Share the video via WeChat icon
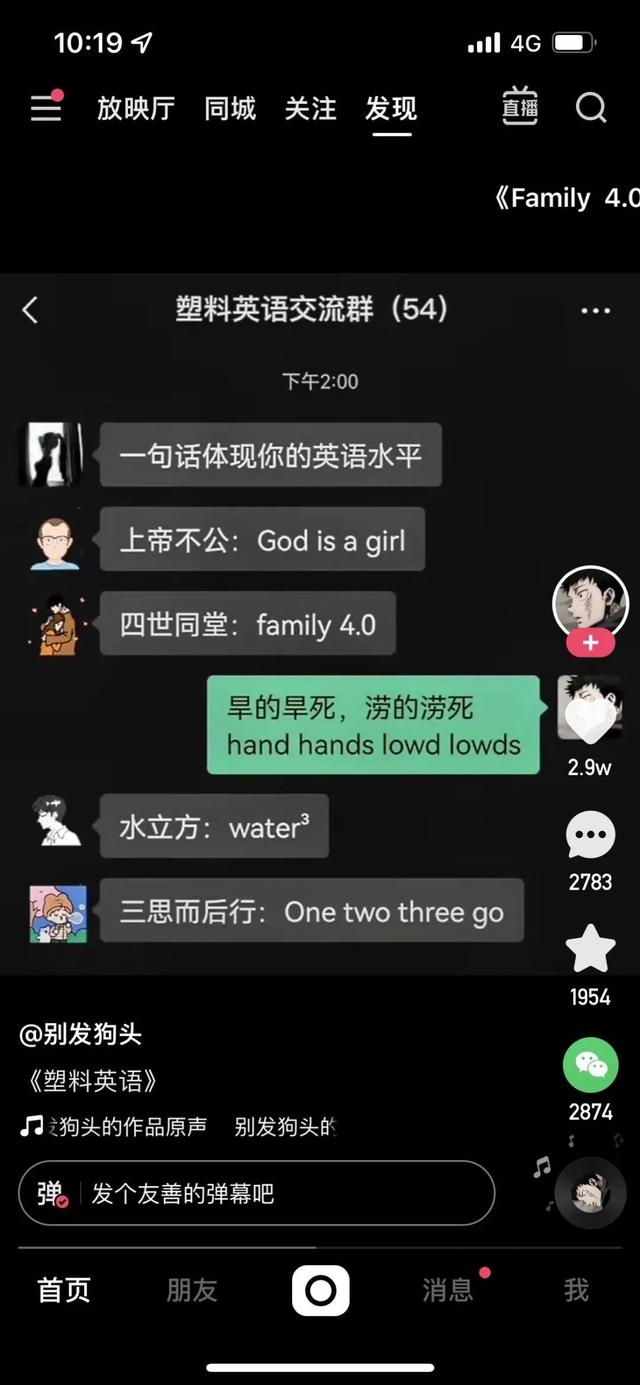 pos(590,1065)
